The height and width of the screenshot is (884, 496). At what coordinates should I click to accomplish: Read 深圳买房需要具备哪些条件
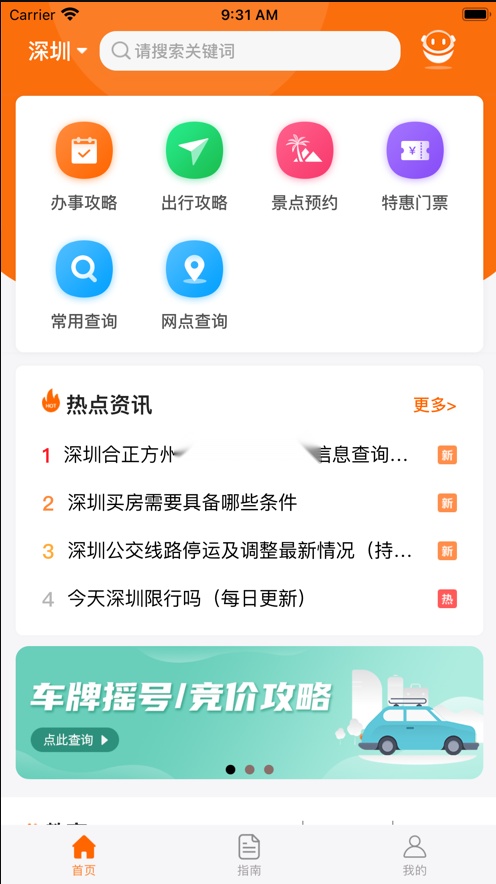tap(249, 502)
